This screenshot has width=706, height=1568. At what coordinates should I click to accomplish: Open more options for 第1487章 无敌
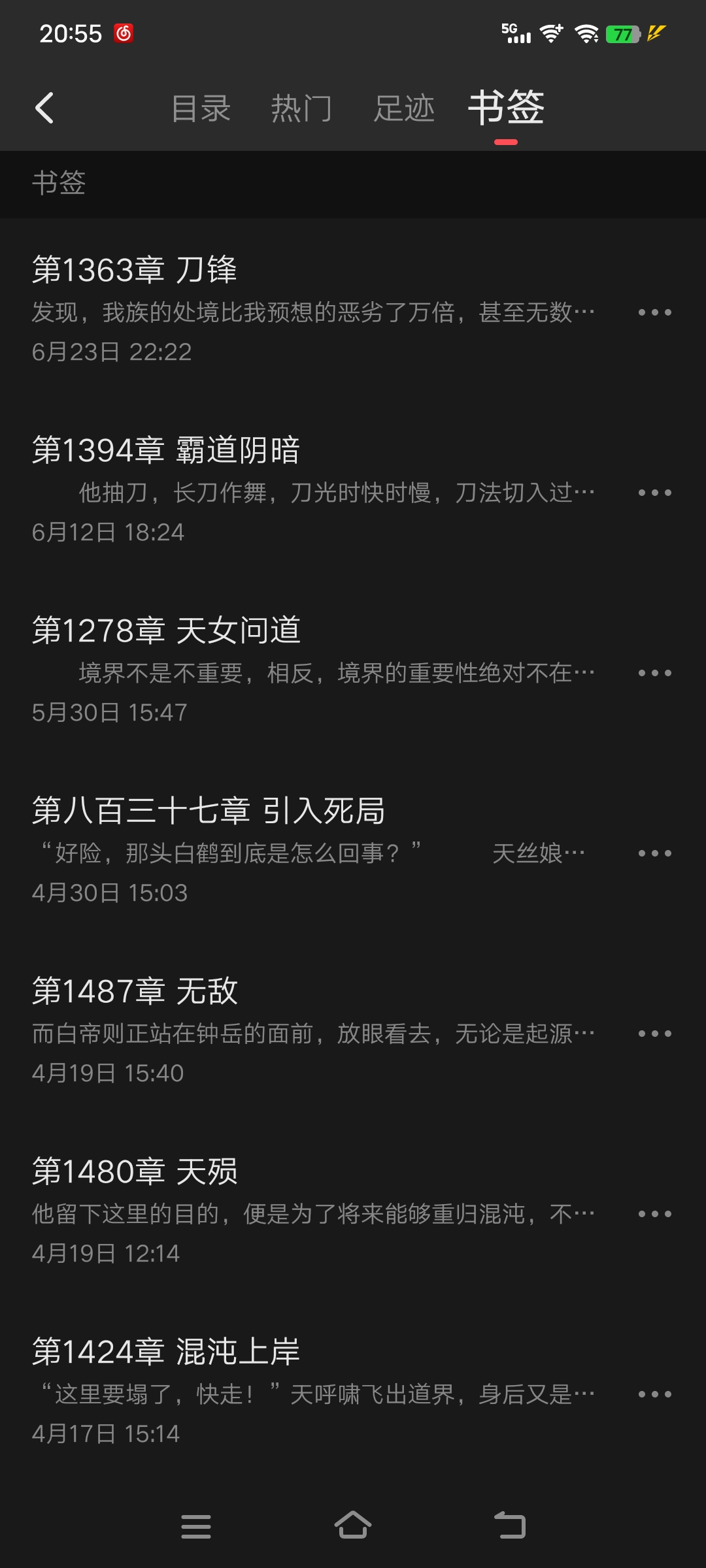coord(655,1034)
